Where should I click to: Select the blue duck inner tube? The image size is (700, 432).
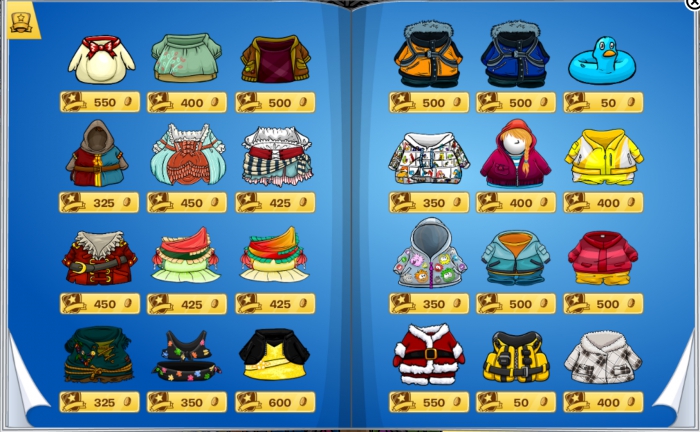coord(602,63)
